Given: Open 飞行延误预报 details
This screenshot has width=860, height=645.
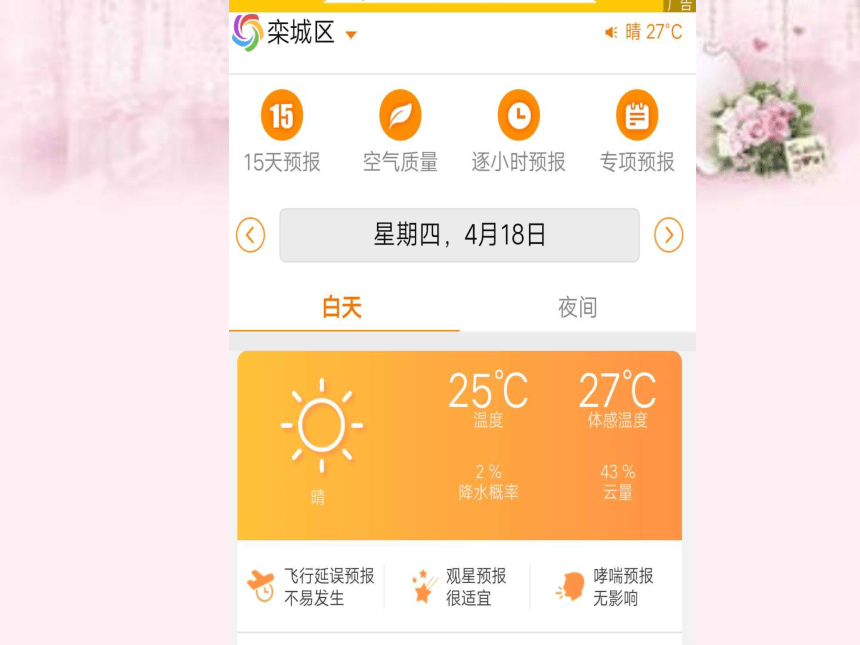Looking at the screenshot, I should coord(311,587).
